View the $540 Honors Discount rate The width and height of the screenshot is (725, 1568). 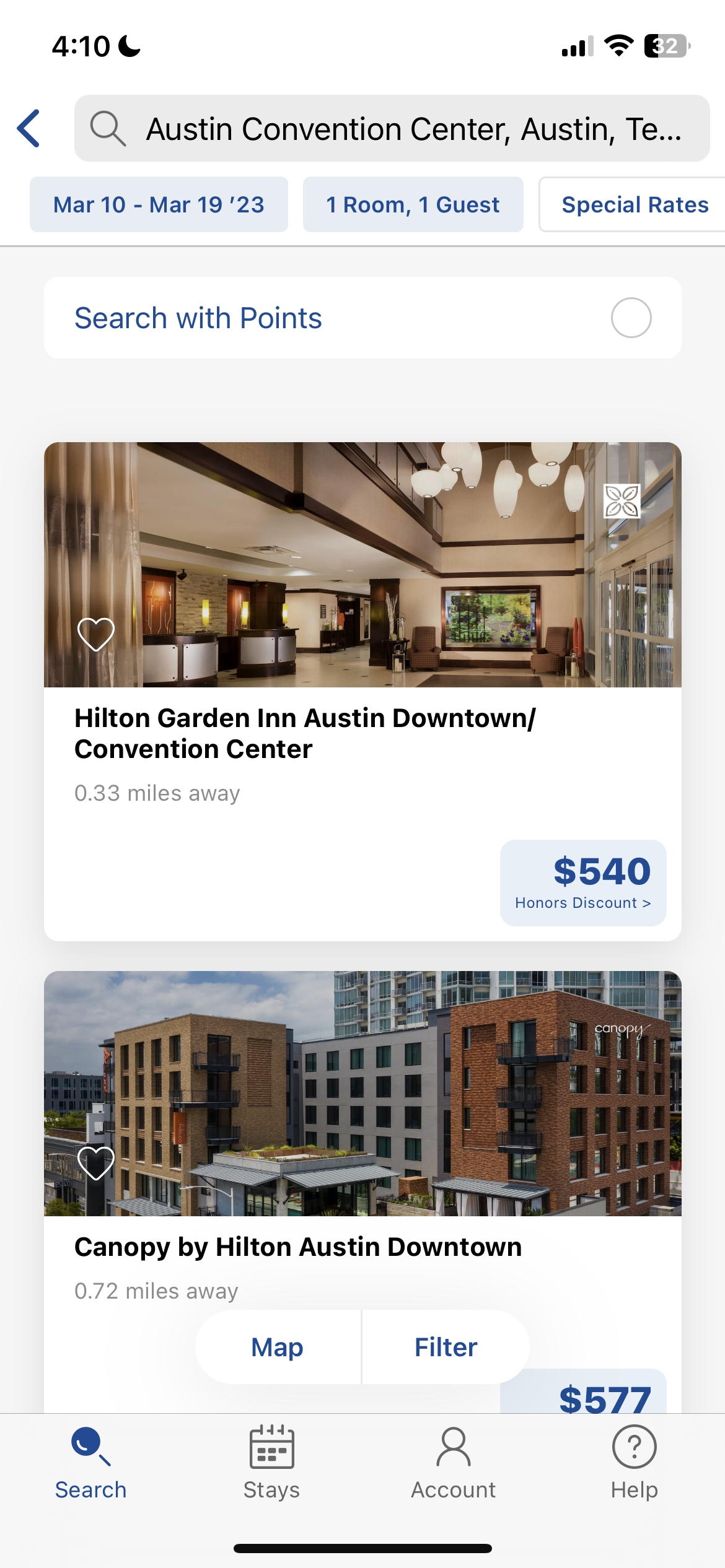pyautogui.click(x=583, y=882)
